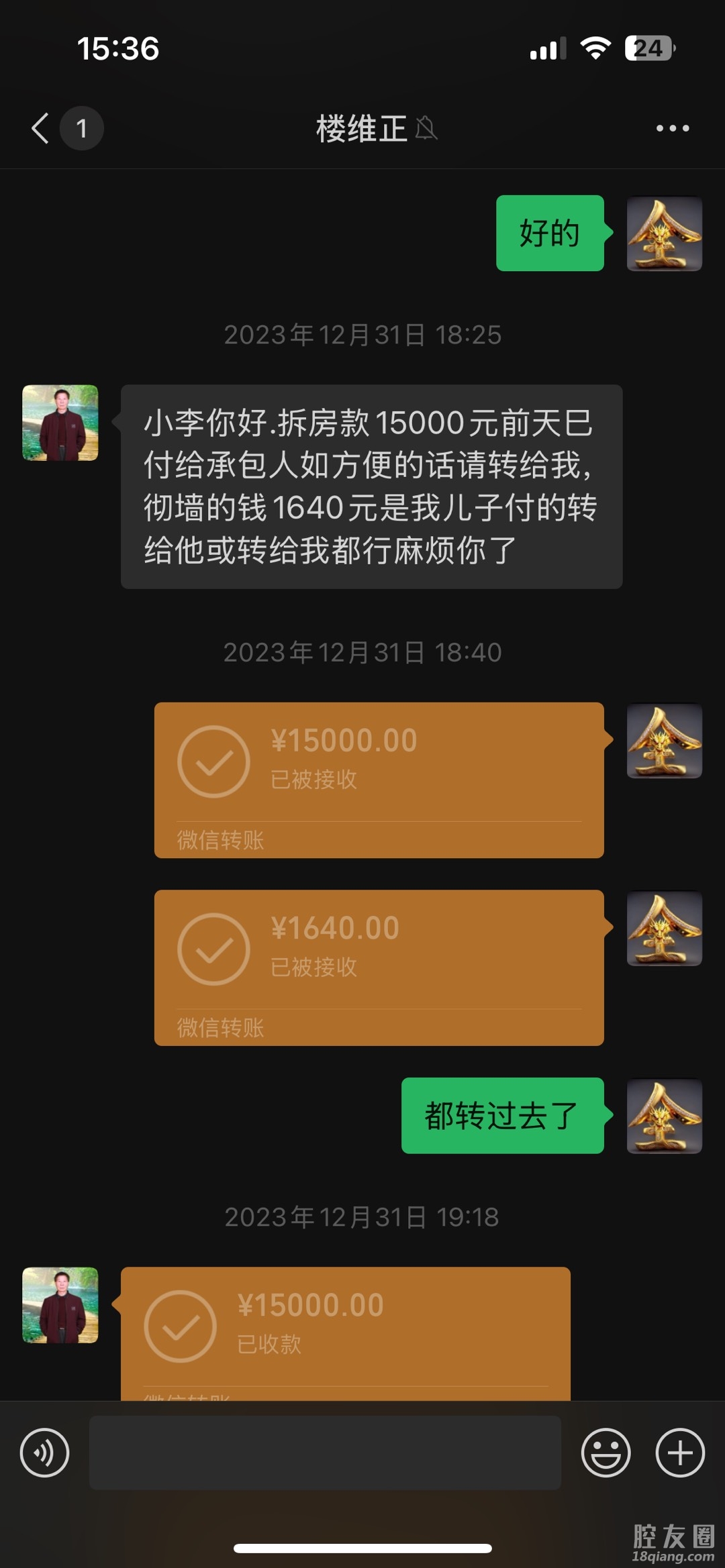Screen dimensions: 725x1568
Task: Open the chat options three-dot menu
Action: 672,128
